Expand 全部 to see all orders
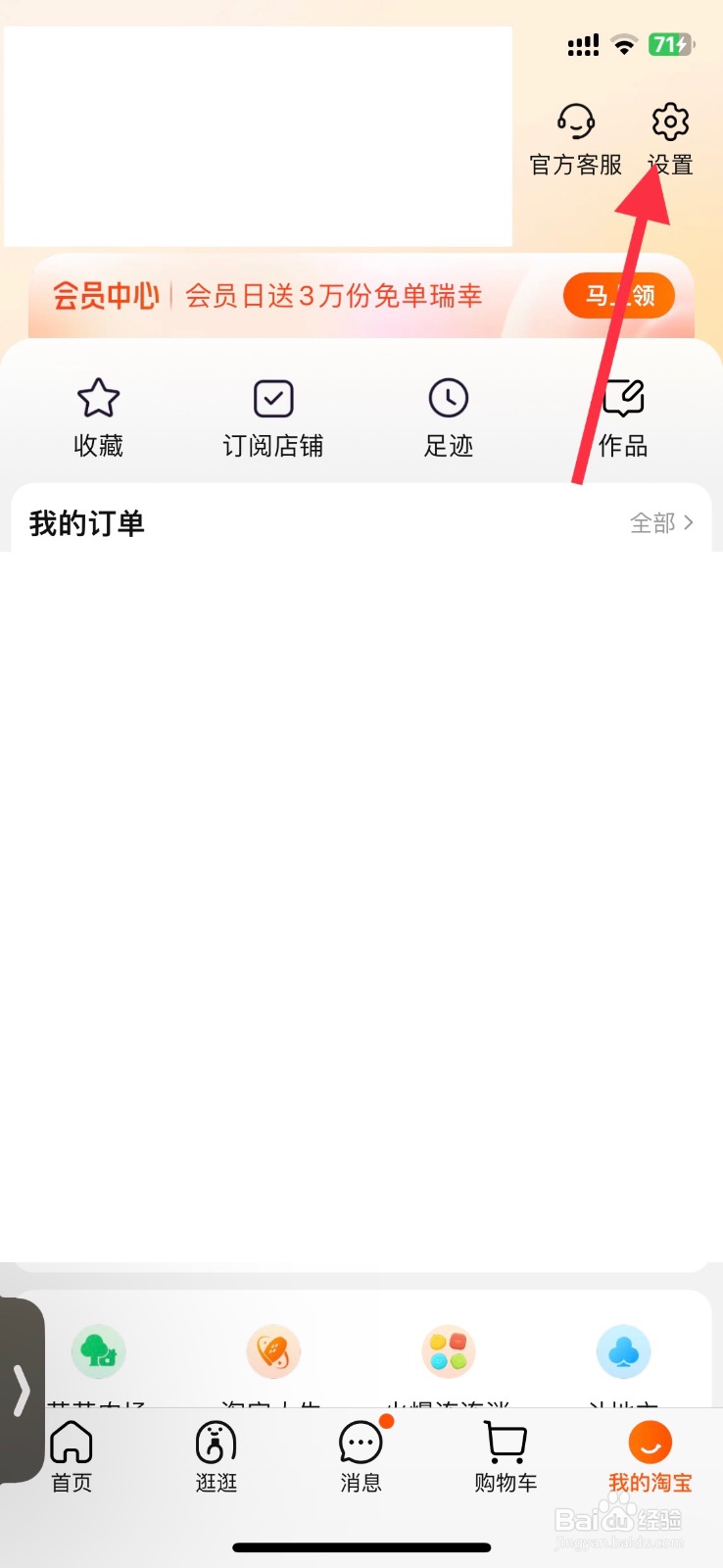The image size is (723, 1568). click(662, 522)
